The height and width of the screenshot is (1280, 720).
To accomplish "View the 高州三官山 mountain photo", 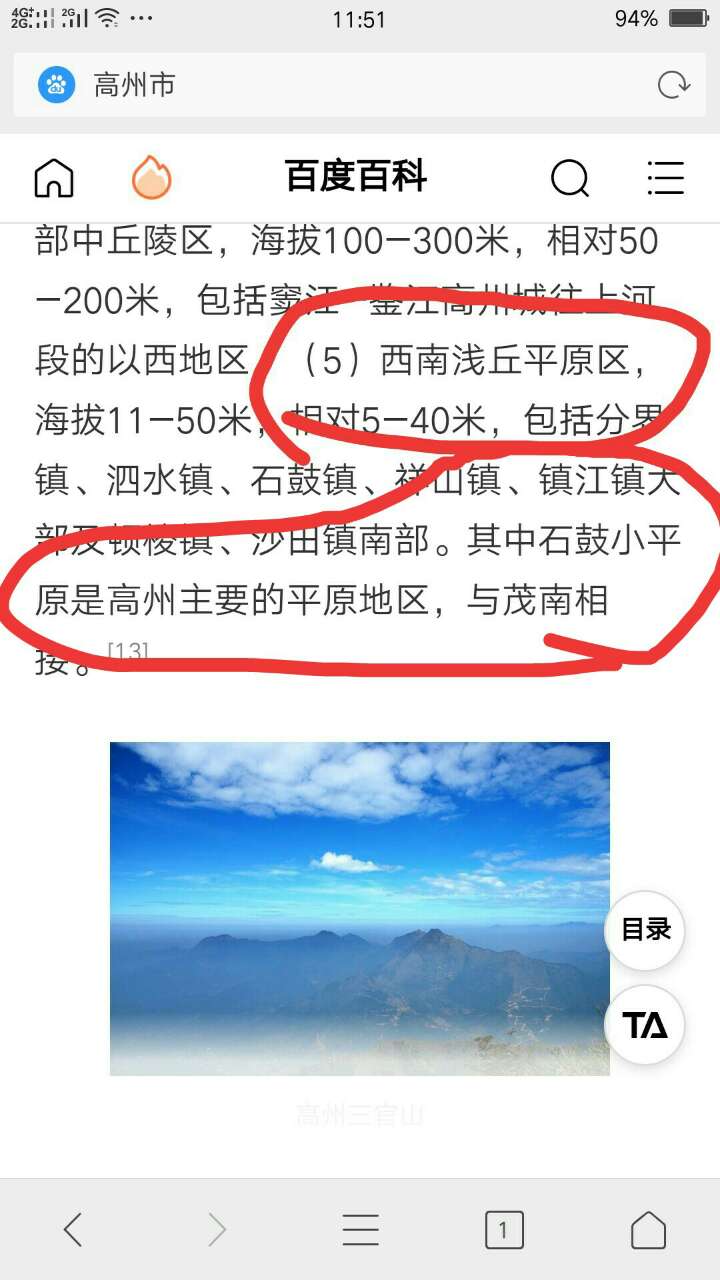I will pos(359,908).
